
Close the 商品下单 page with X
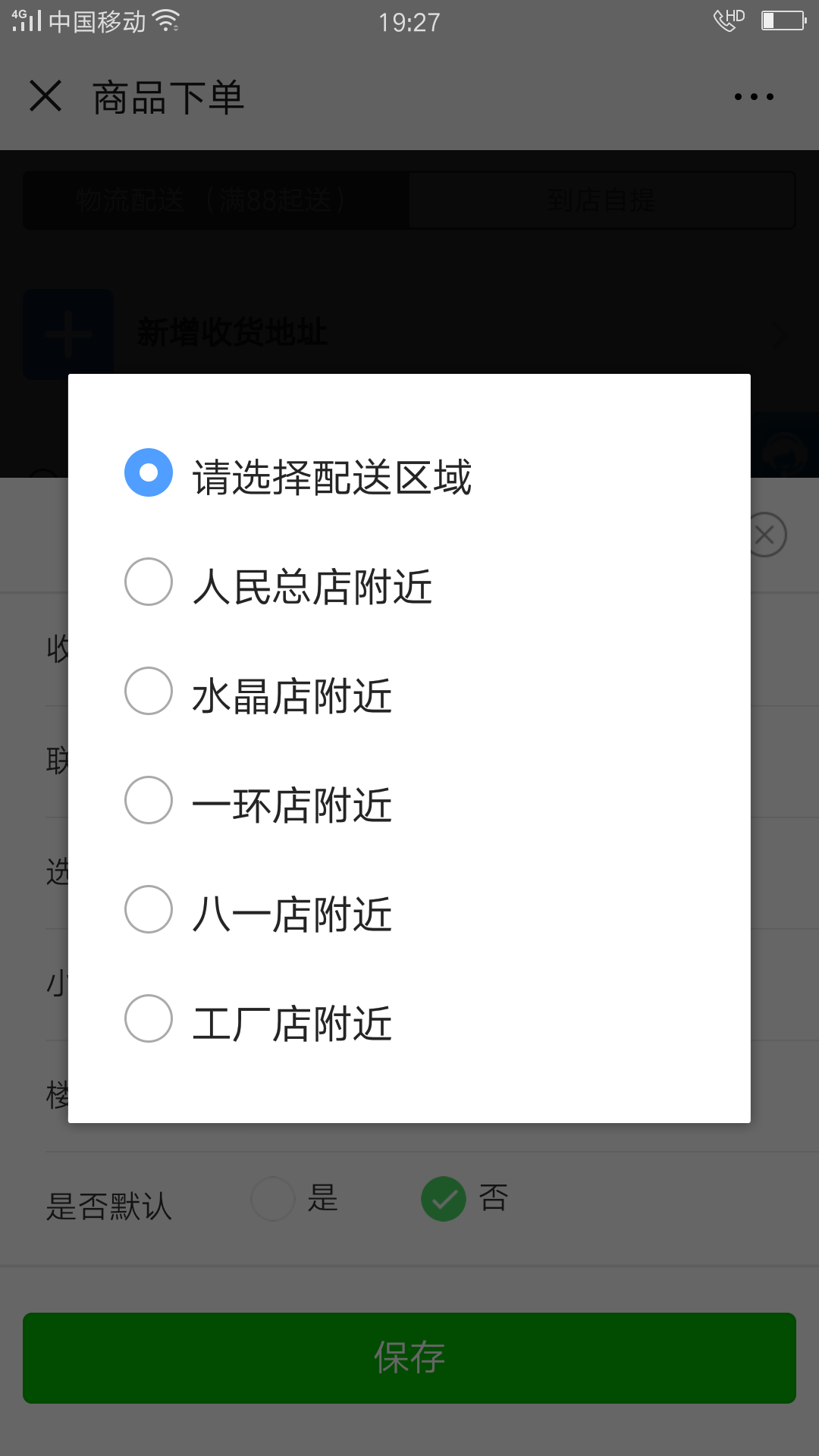(45, 96)
